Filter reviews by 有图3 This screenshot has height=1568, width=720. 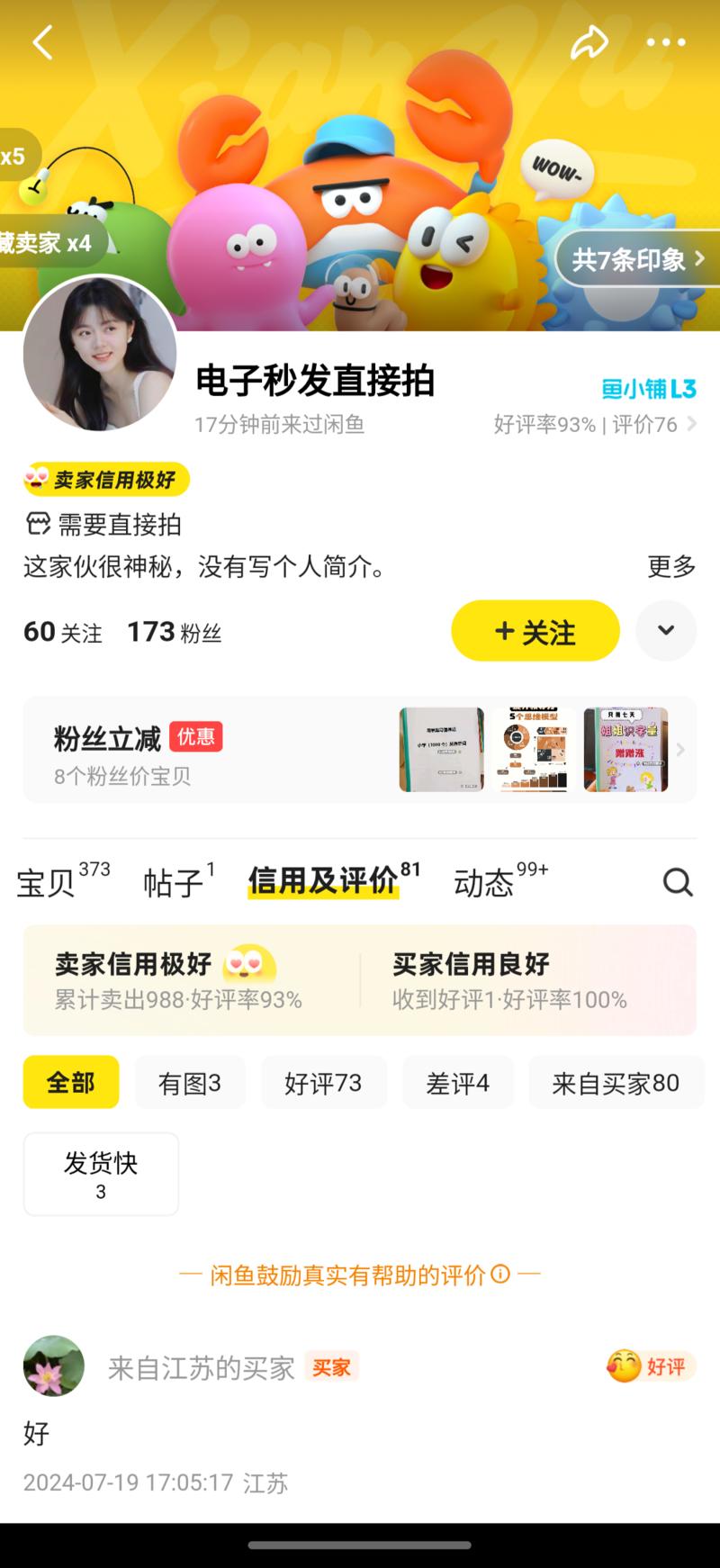click(x=190, y=1083)
